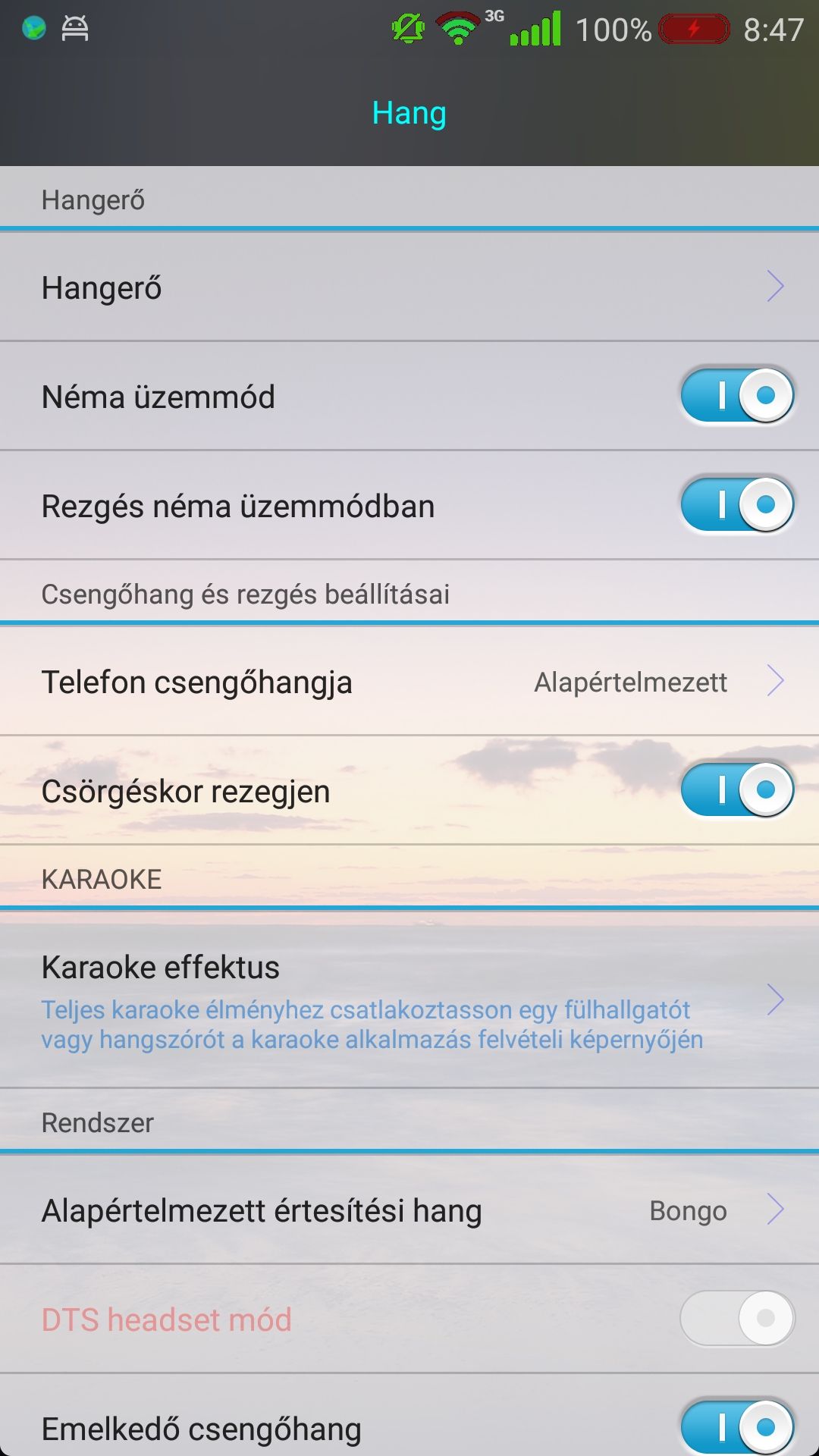The width and height of the screenshot is (819, 1456).
Task: Open Alapértelmezett értesítési hang row
Action: pos(409,1210)
